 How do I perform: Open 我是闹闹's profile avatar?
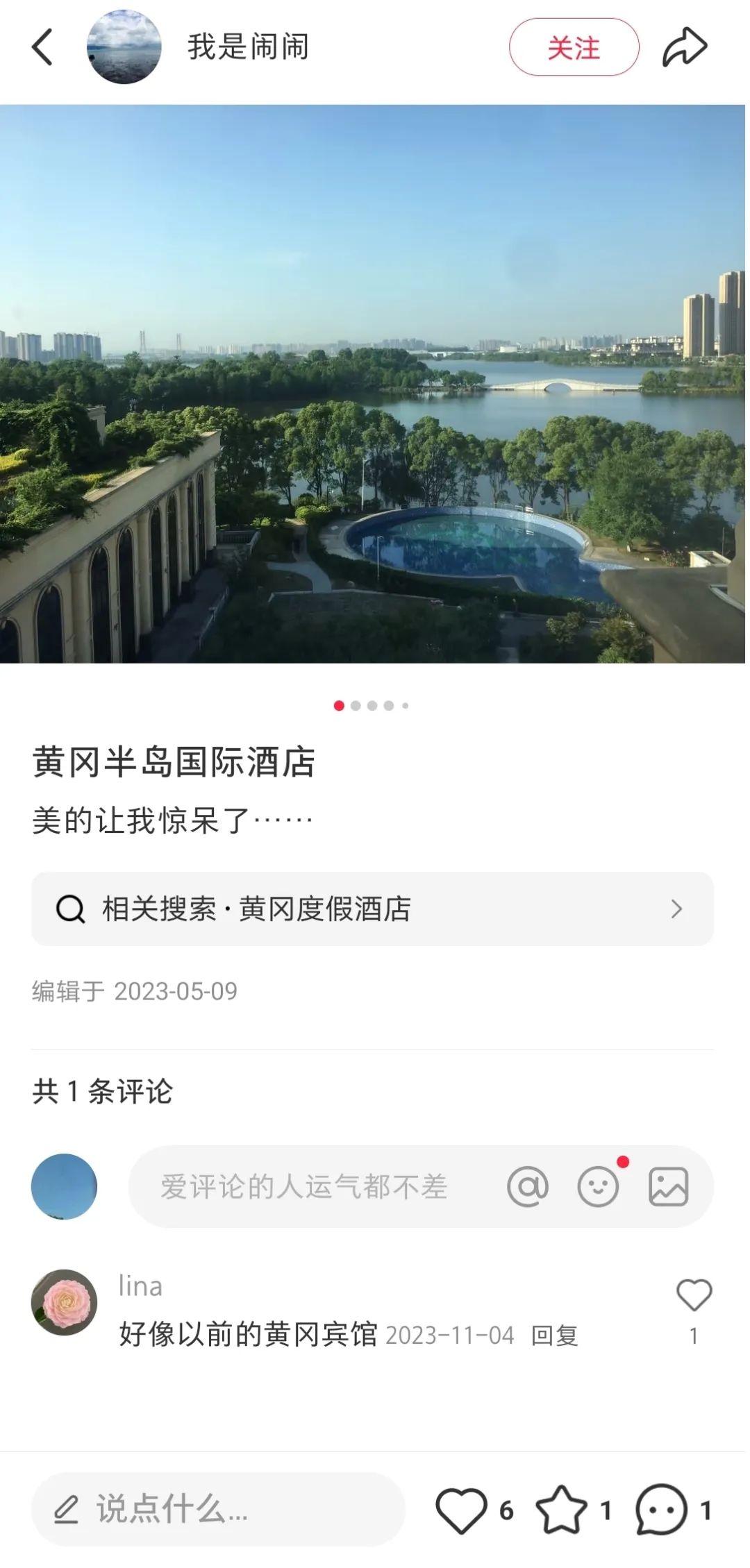124,47
